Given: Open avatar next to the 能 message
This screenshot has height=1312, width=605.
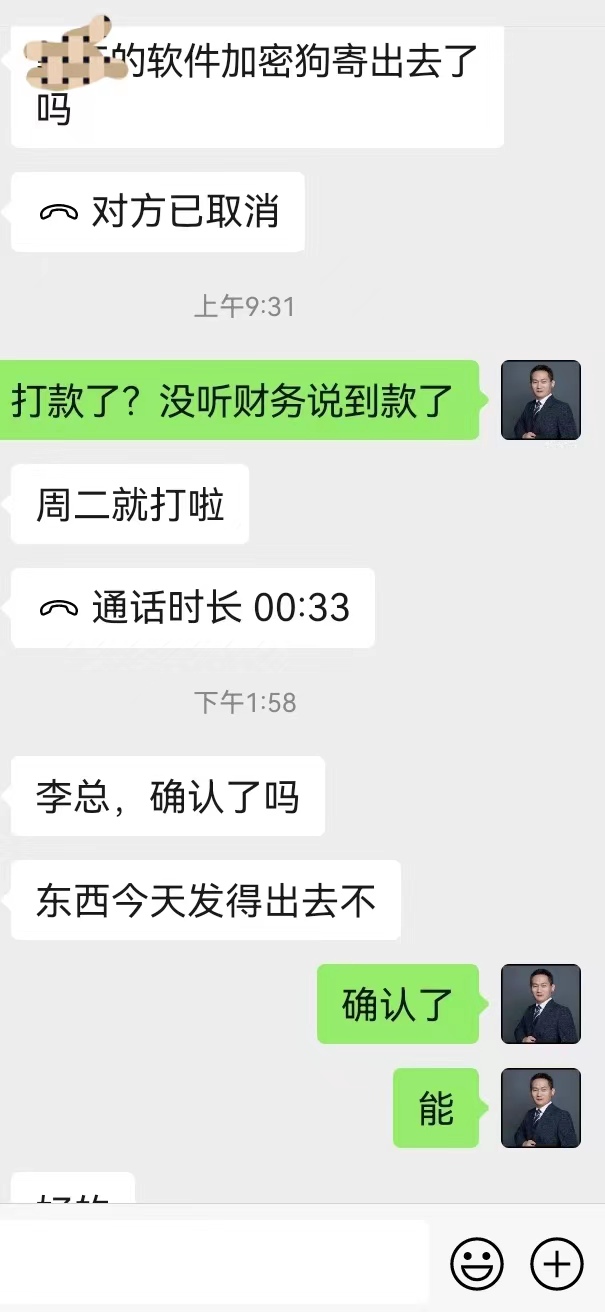Looking at the screenshot, I should click(x=540, y=1108).
